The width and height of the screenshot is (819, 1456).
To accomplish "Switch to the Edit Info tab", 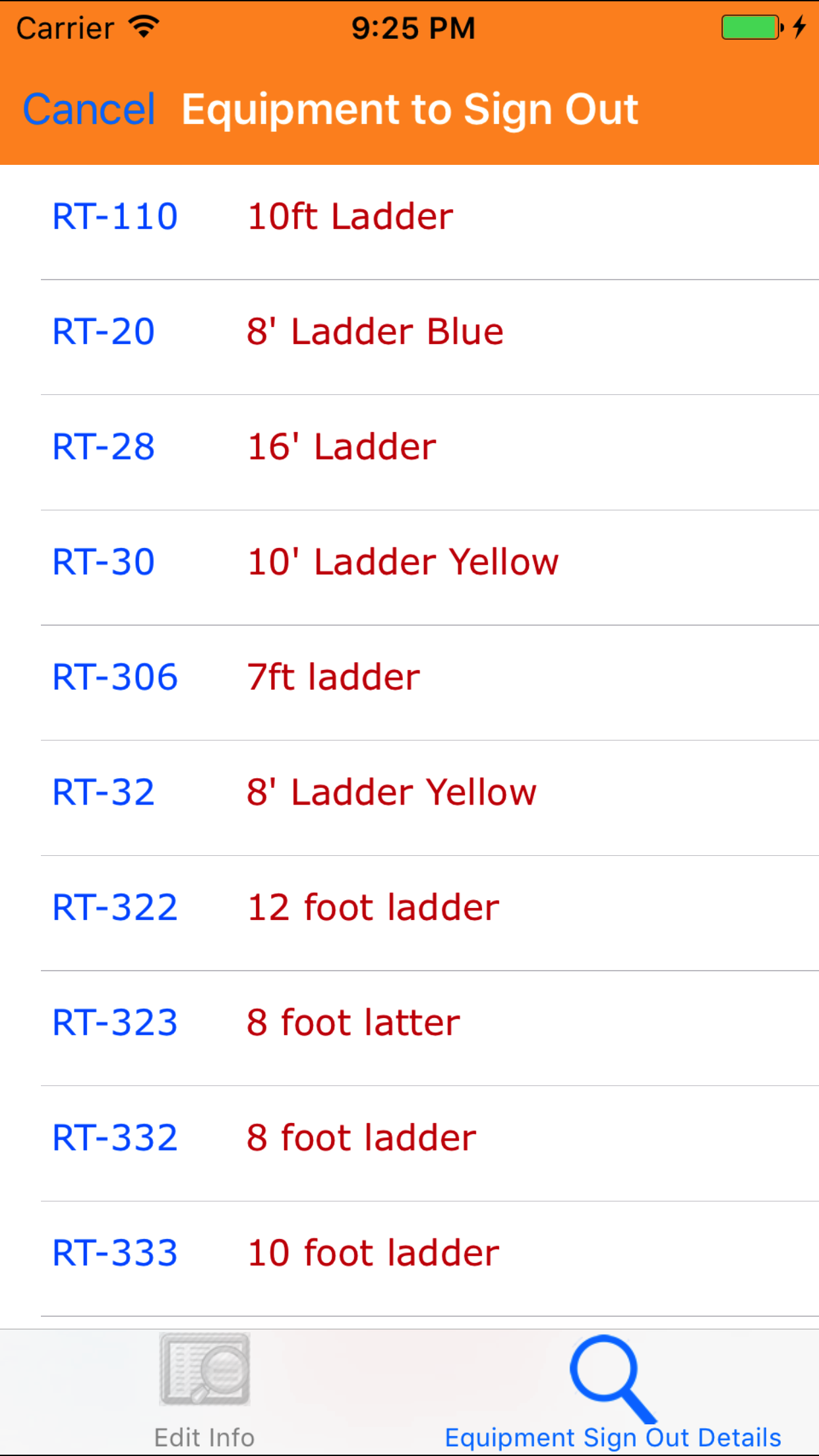I will pos(204,1391).
